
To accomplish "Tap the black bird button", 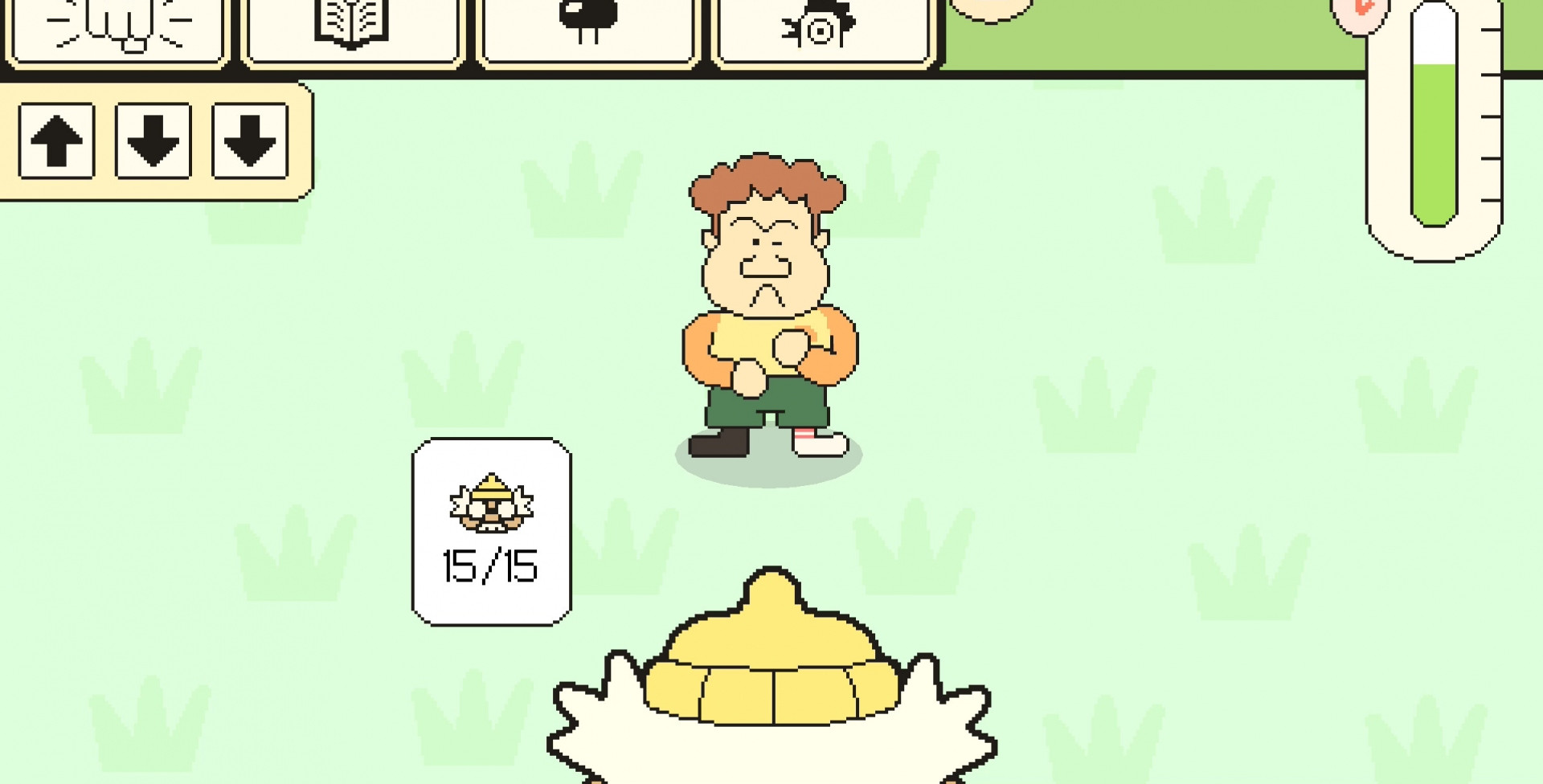I will (x=587, y=29).
